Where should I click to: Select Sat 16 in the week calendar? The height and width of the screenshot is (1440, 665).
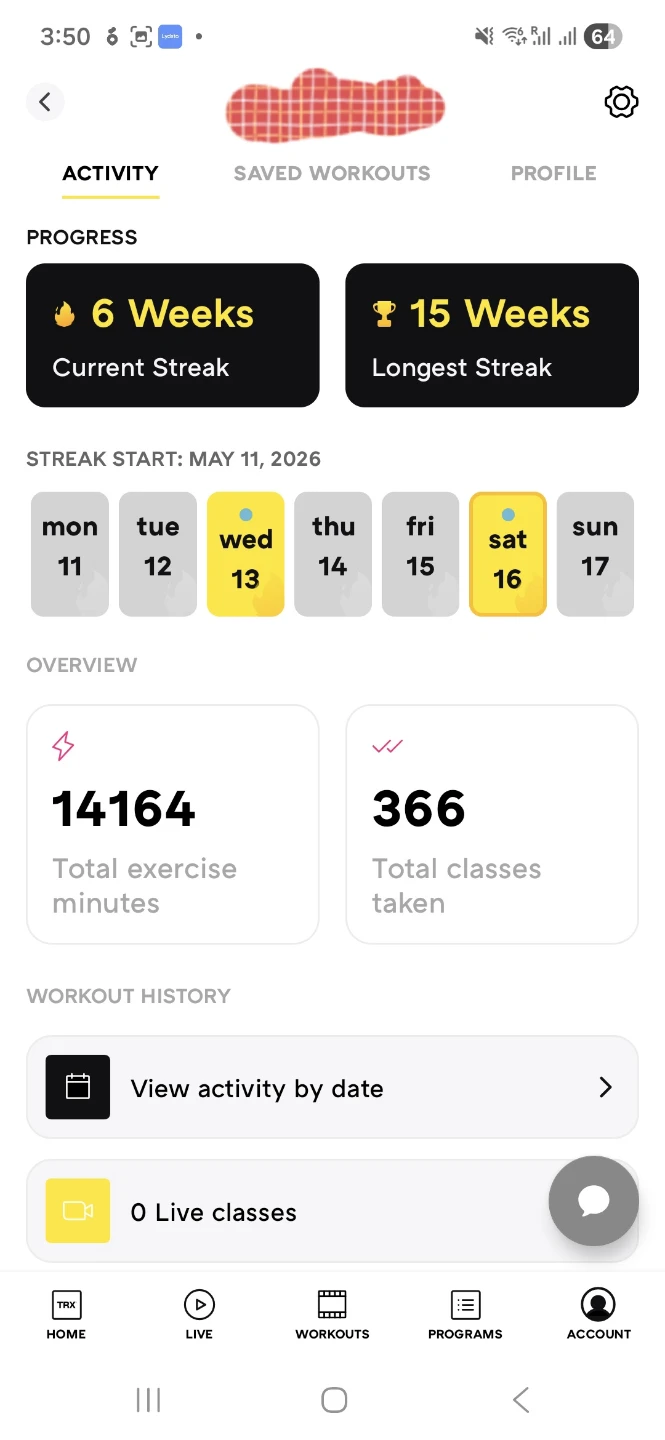pos(507,554)
